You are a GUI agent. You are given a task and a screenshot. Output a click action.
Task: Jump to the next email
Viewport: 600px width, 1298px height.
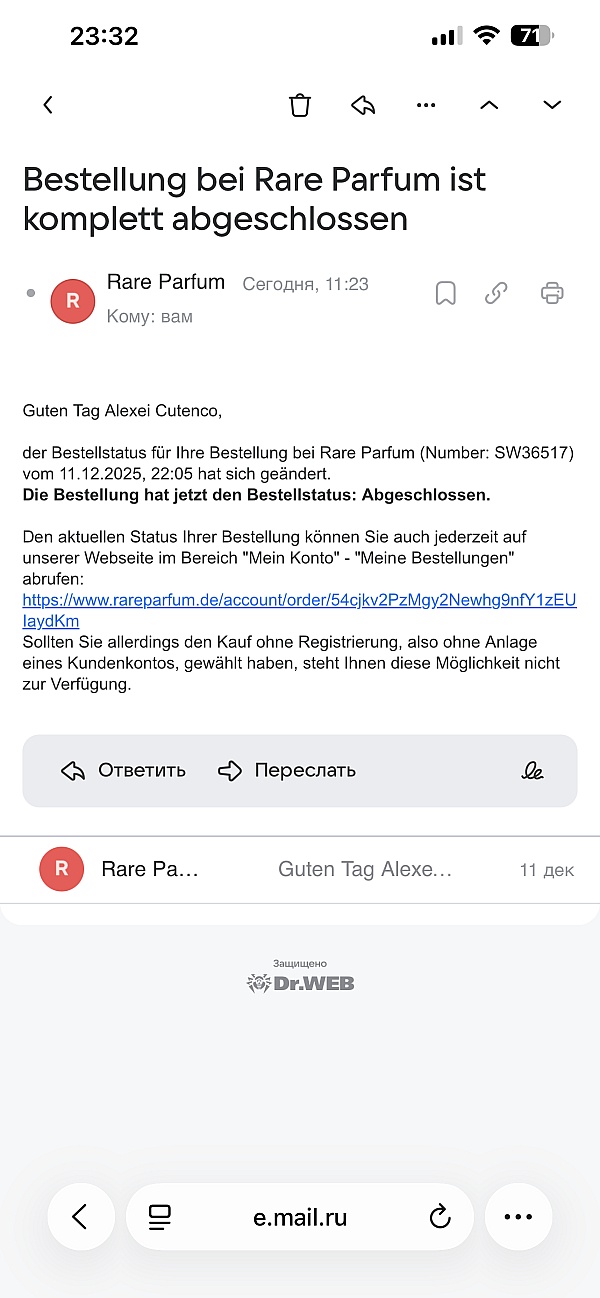pyautogui.click(x=552, y=105)
